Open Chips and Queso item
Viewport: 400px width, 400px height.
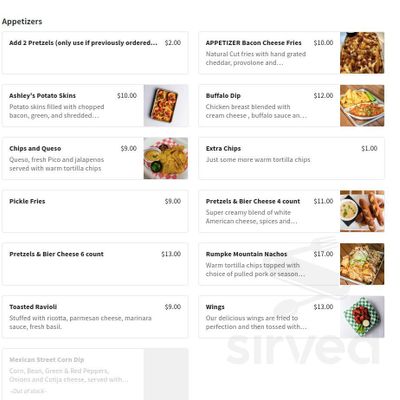pos(95,158)
